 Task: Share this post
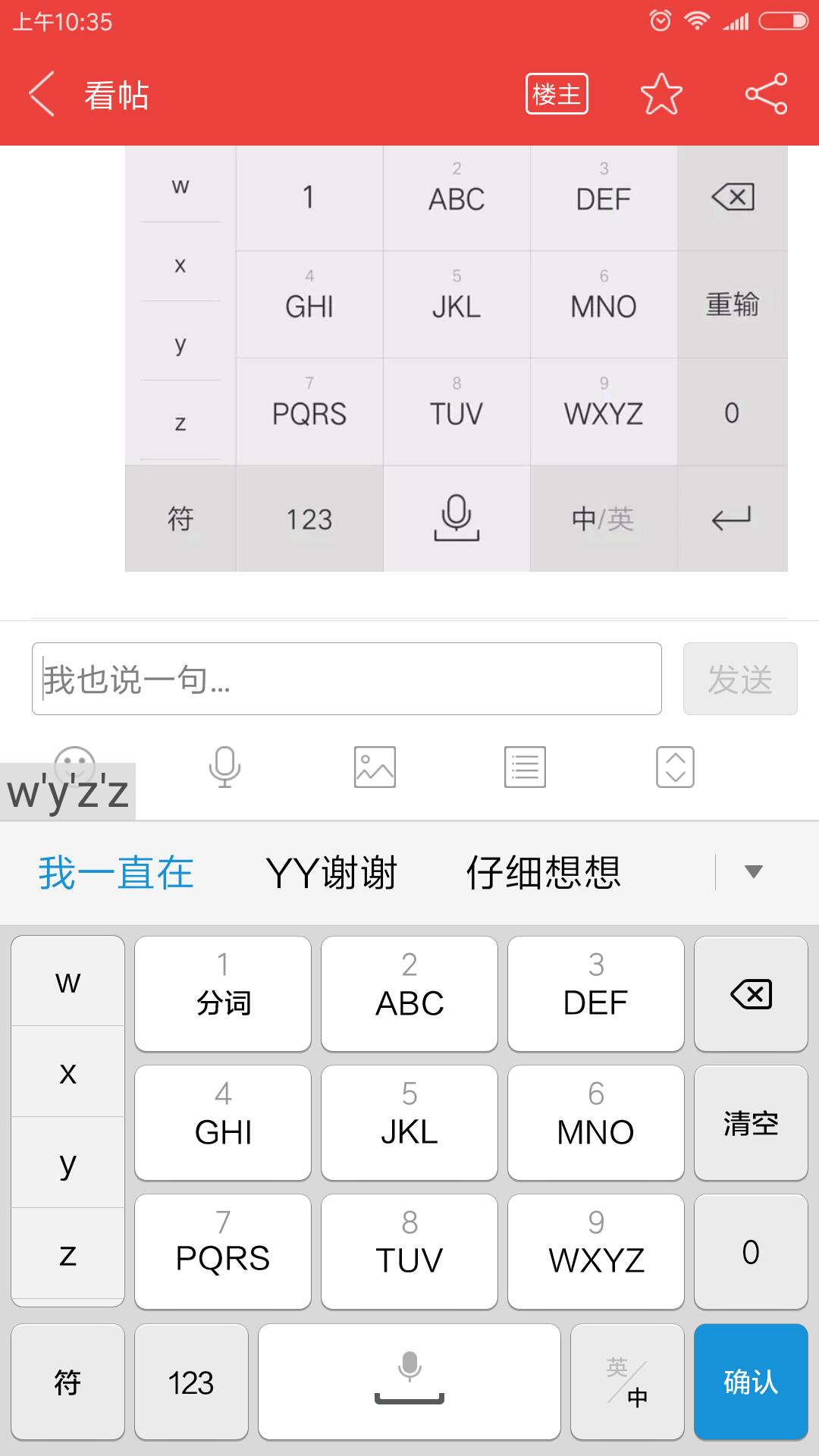coord(766,94)
